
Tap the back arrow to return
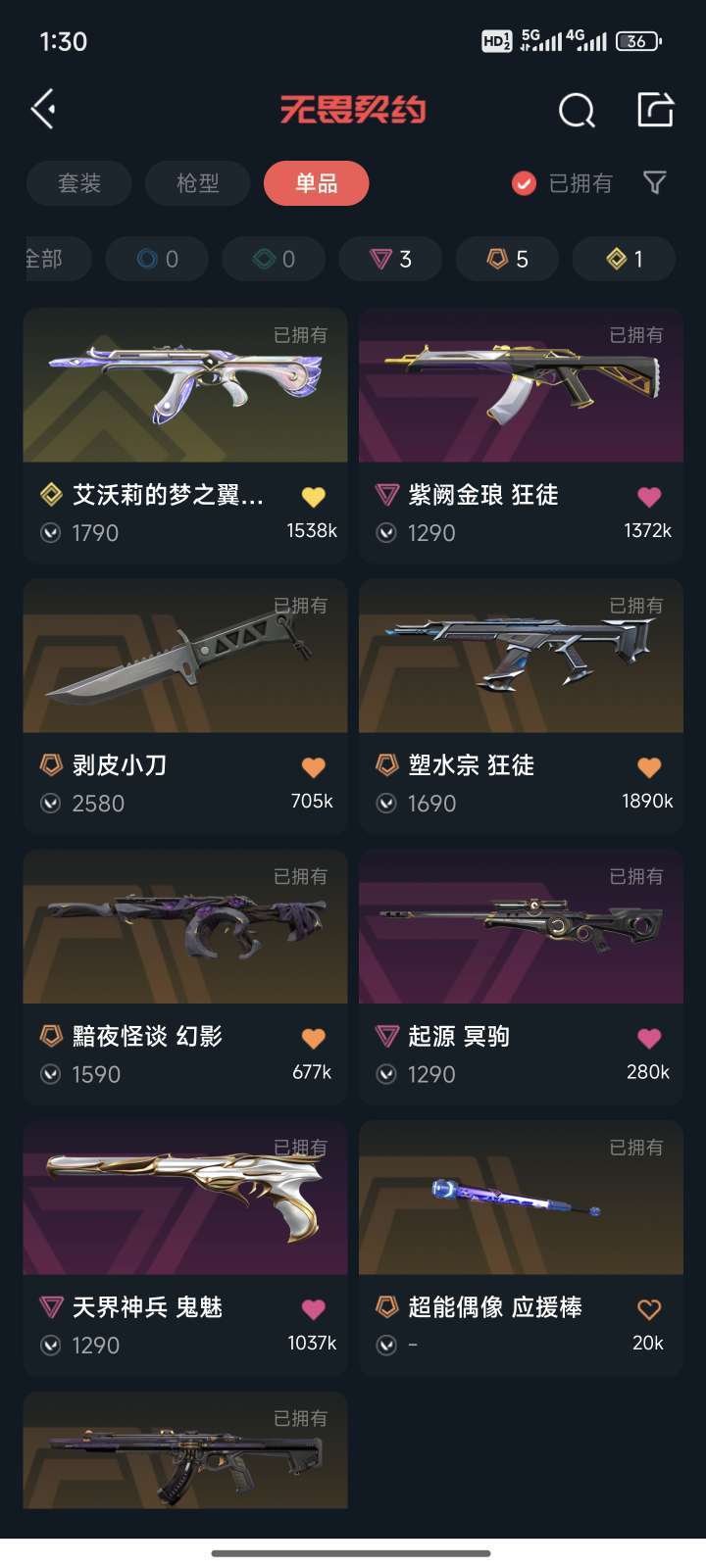click(44, 109)
